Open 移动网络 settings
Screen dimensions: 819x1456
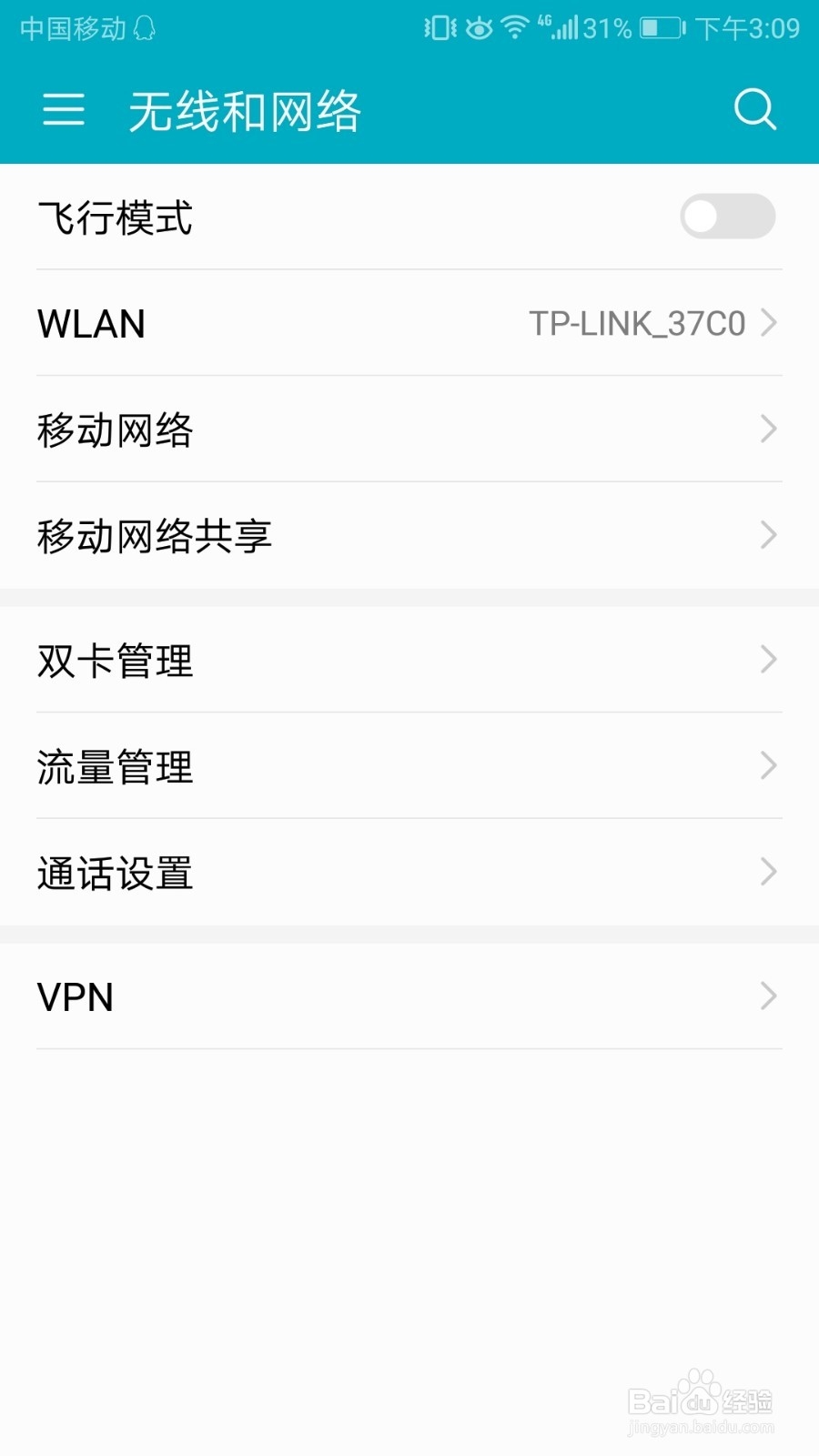tap(409, 430)
